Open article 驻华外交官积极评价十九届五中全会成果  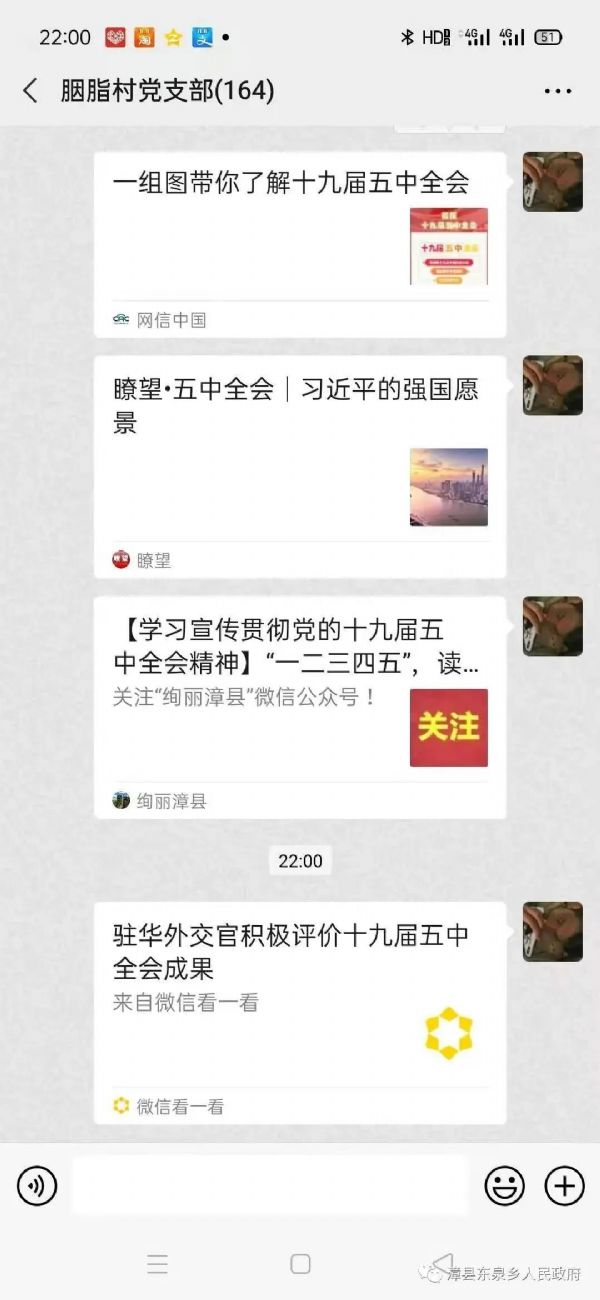[300, 1012]
